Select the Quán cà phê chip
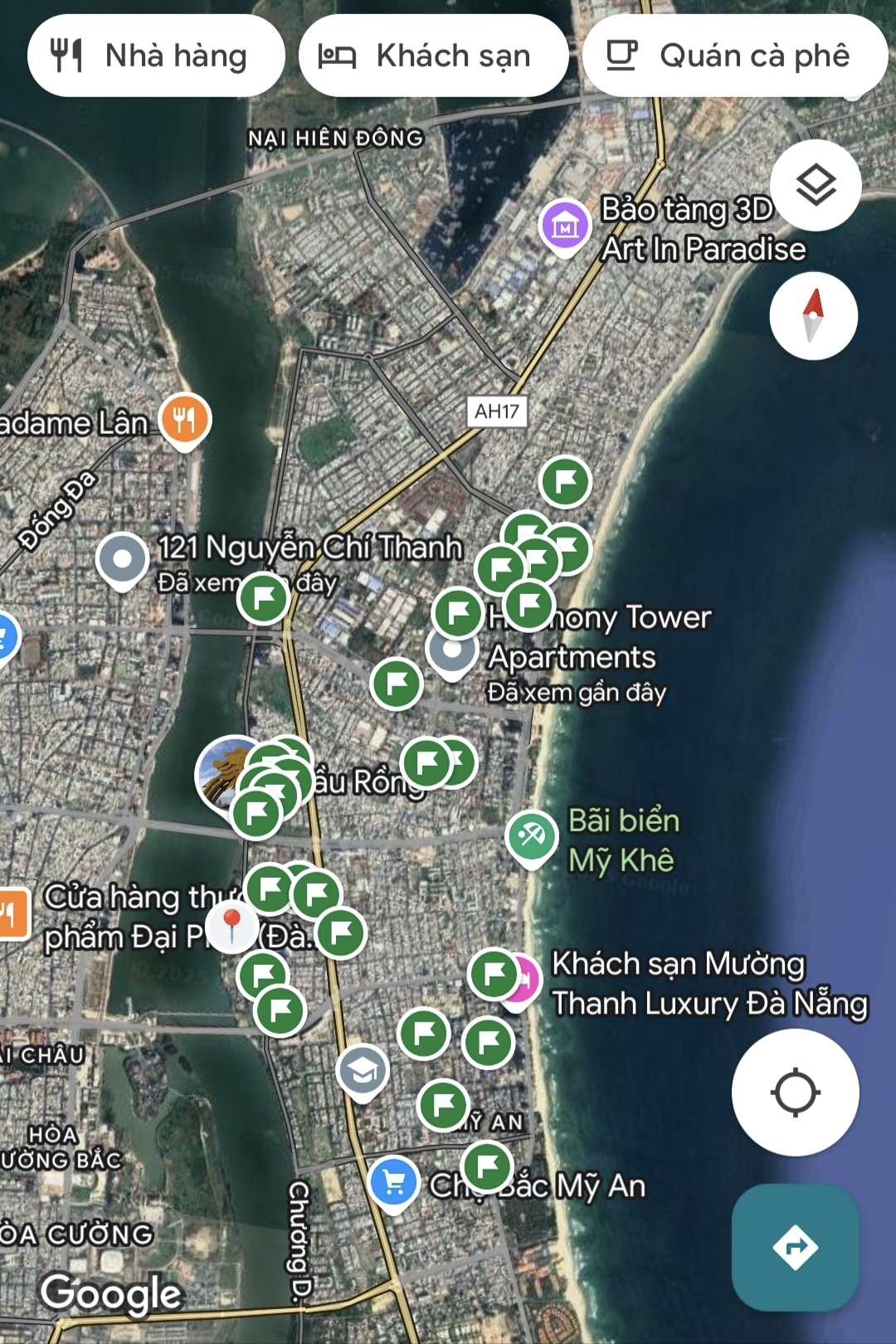896x1344 pixels. 734,56
